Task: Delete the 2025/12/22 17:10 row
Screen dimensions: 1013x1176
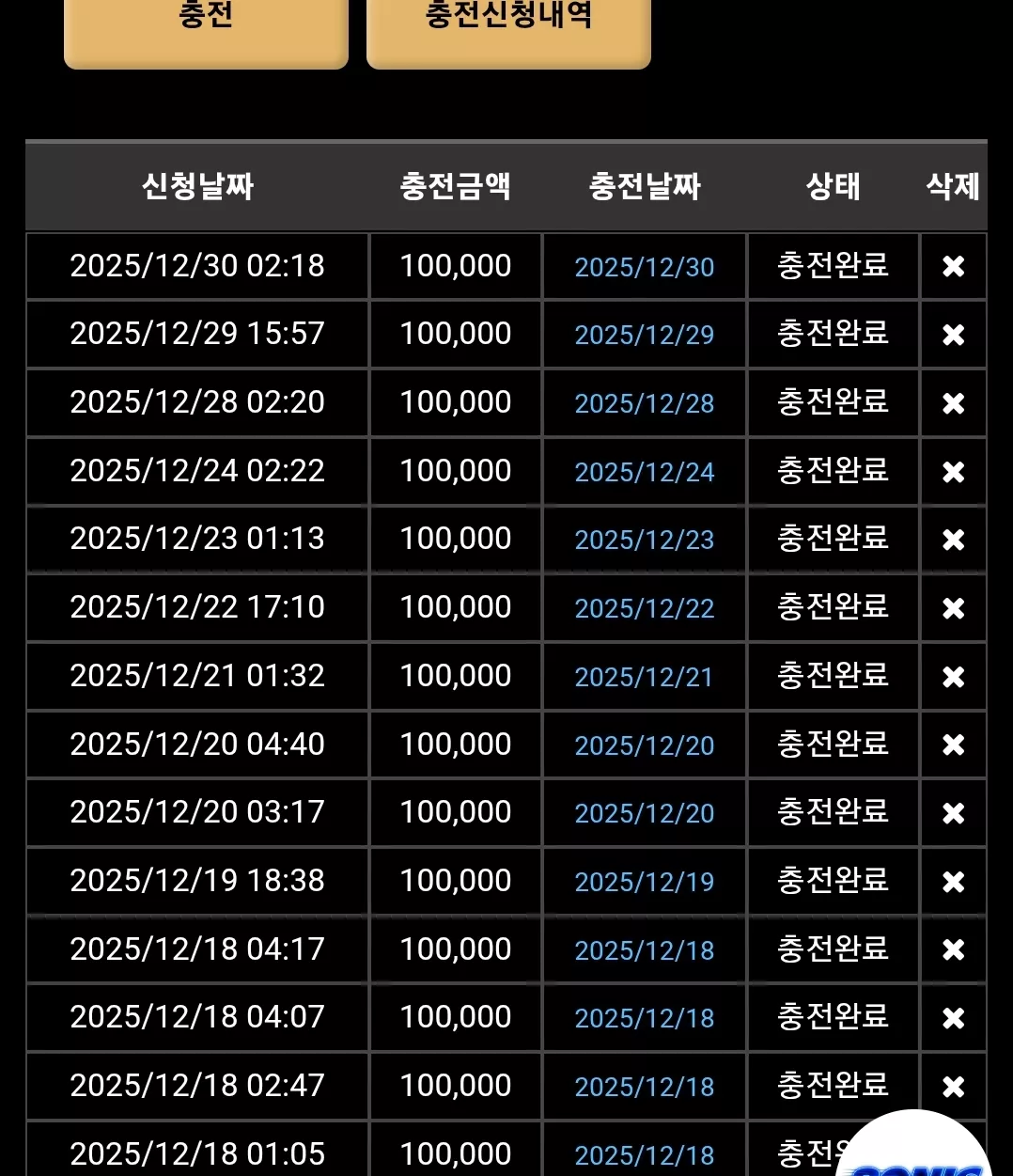Action: tap(954, 608)
